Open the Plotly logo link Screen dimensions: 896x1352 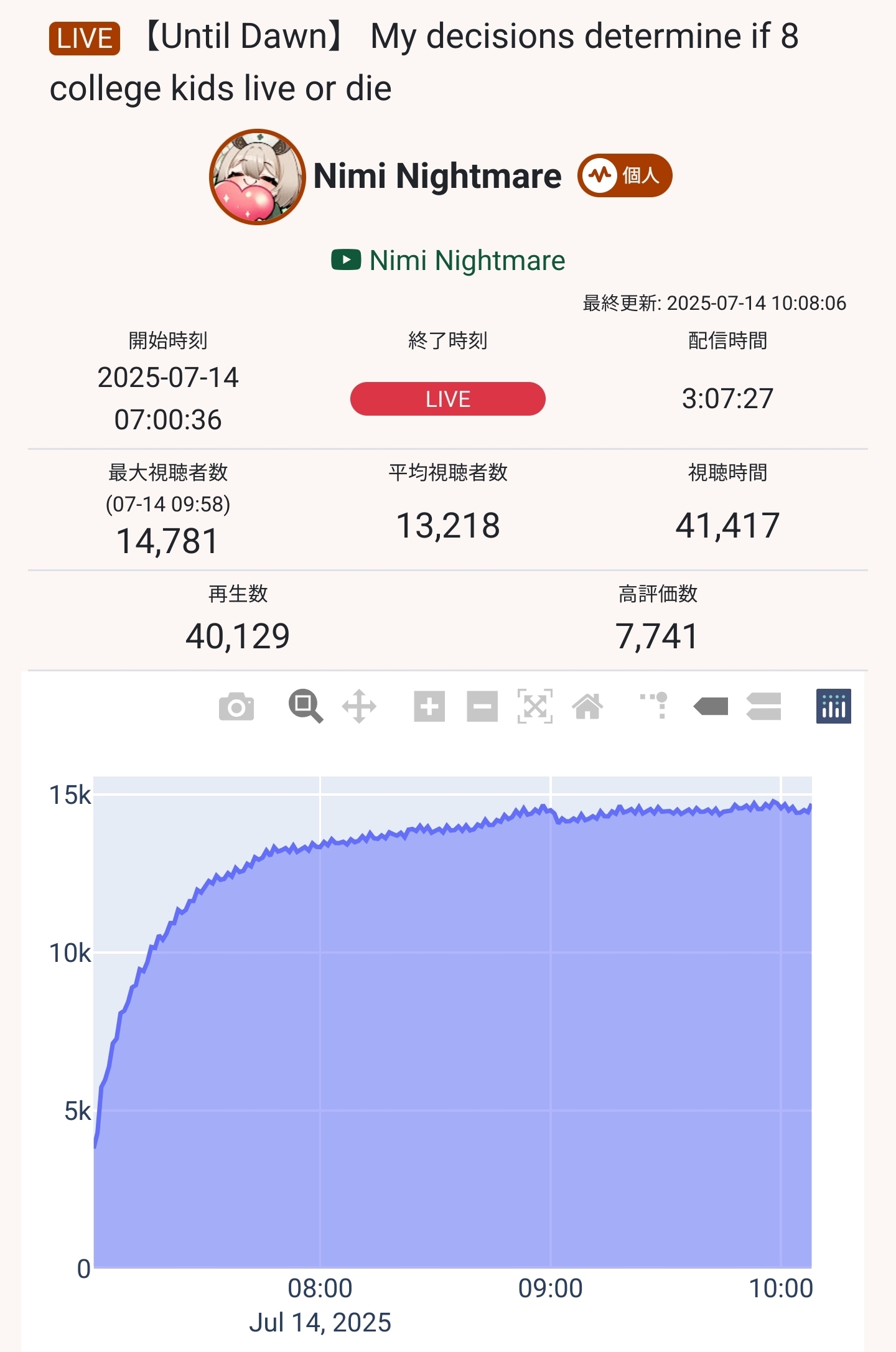click(x=833, y=707)
